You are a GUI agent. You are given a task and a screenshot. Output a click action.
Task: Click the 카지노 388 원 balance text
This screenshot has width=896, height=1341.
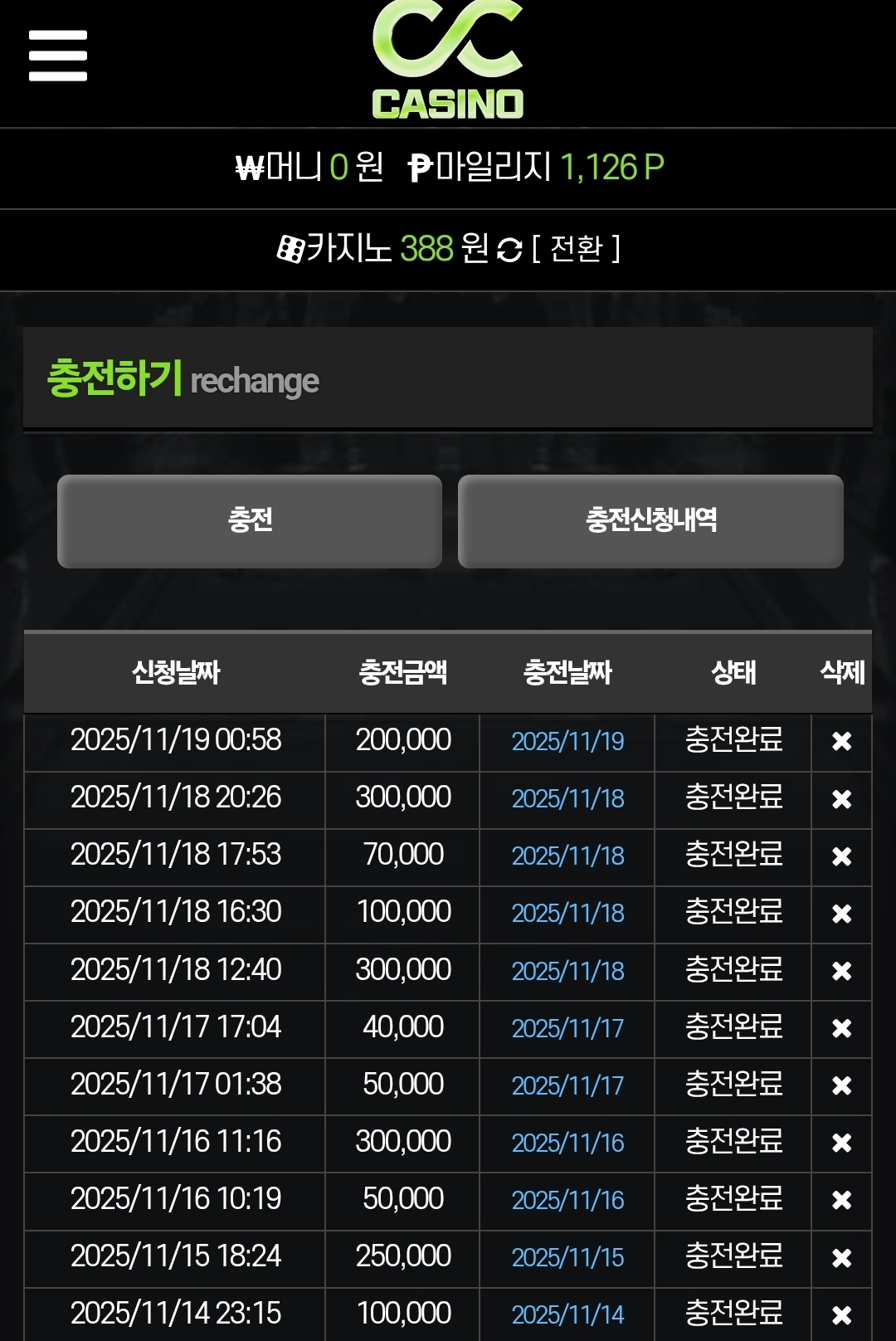(x=377, y=248)
